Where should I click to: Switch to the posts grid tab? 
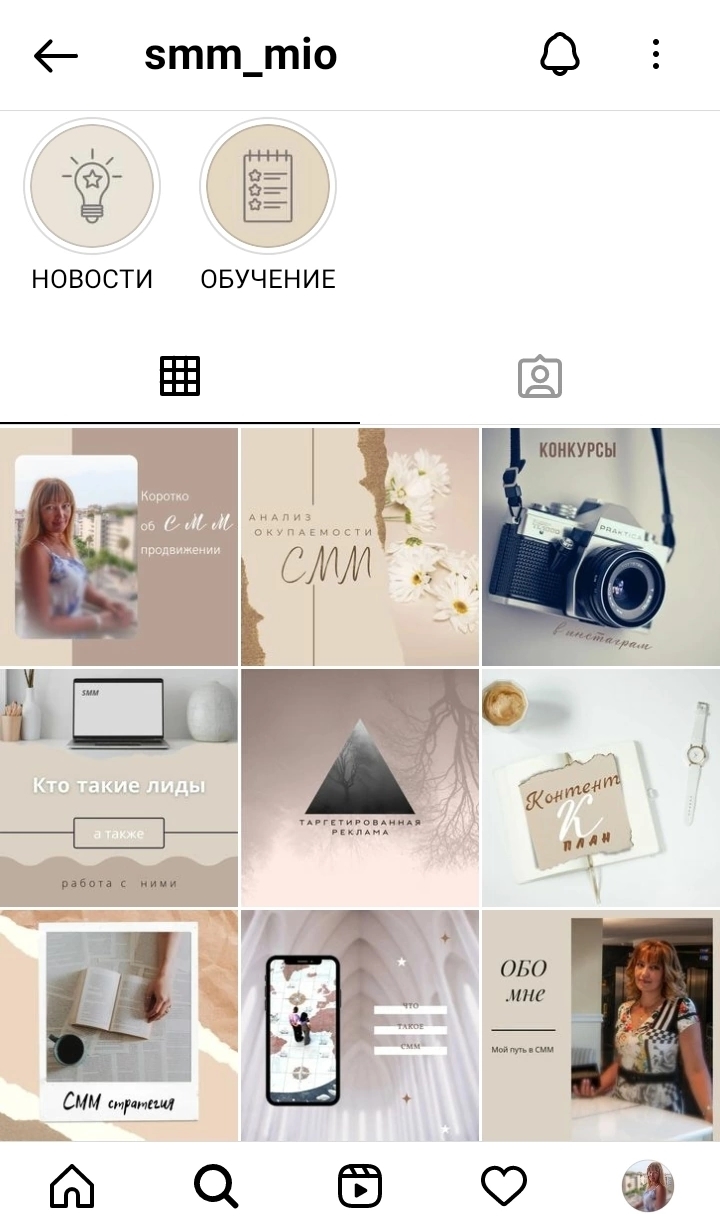click(x=180, y=376)
